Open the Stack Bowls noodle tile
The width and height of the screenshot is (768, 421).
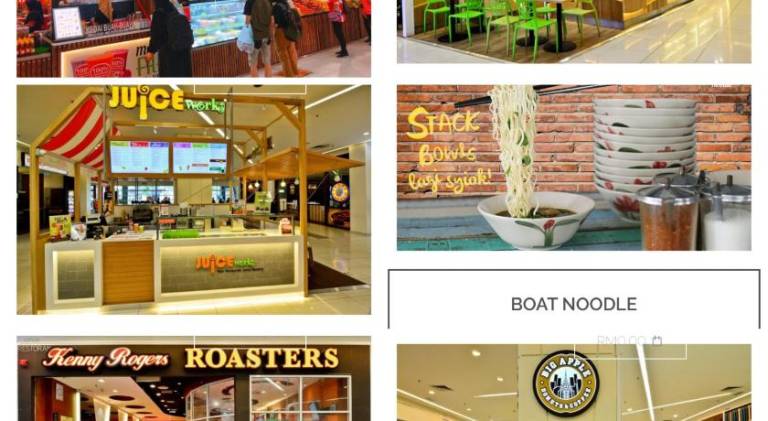(x=573, y=167)
